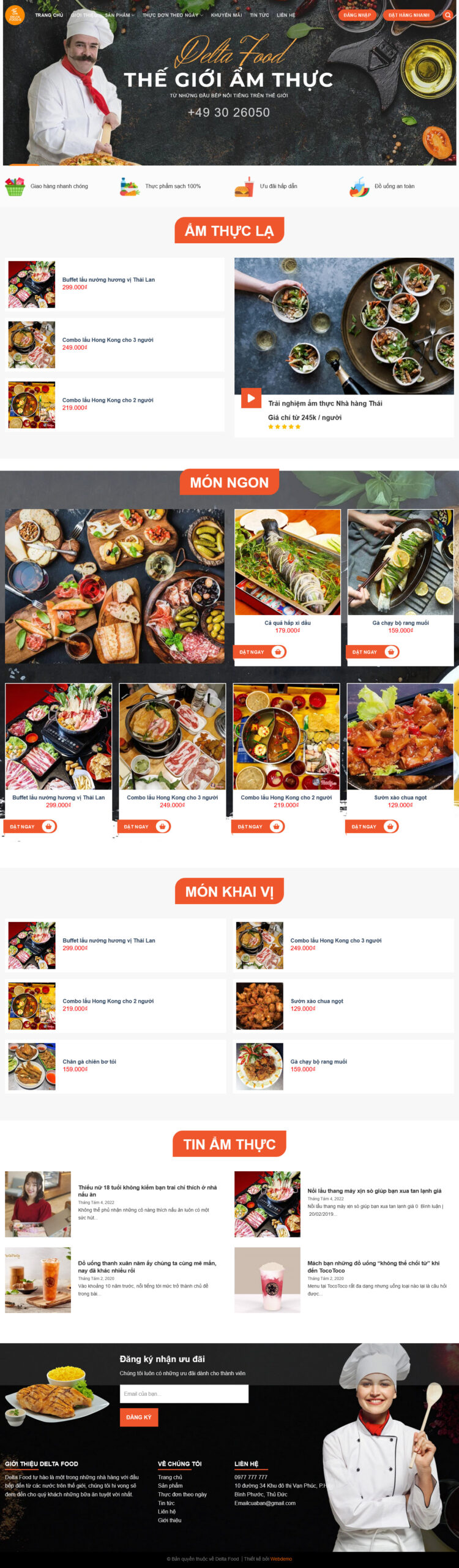Open the Mách bạn những đồ uống article

[x=373, y=1267]
